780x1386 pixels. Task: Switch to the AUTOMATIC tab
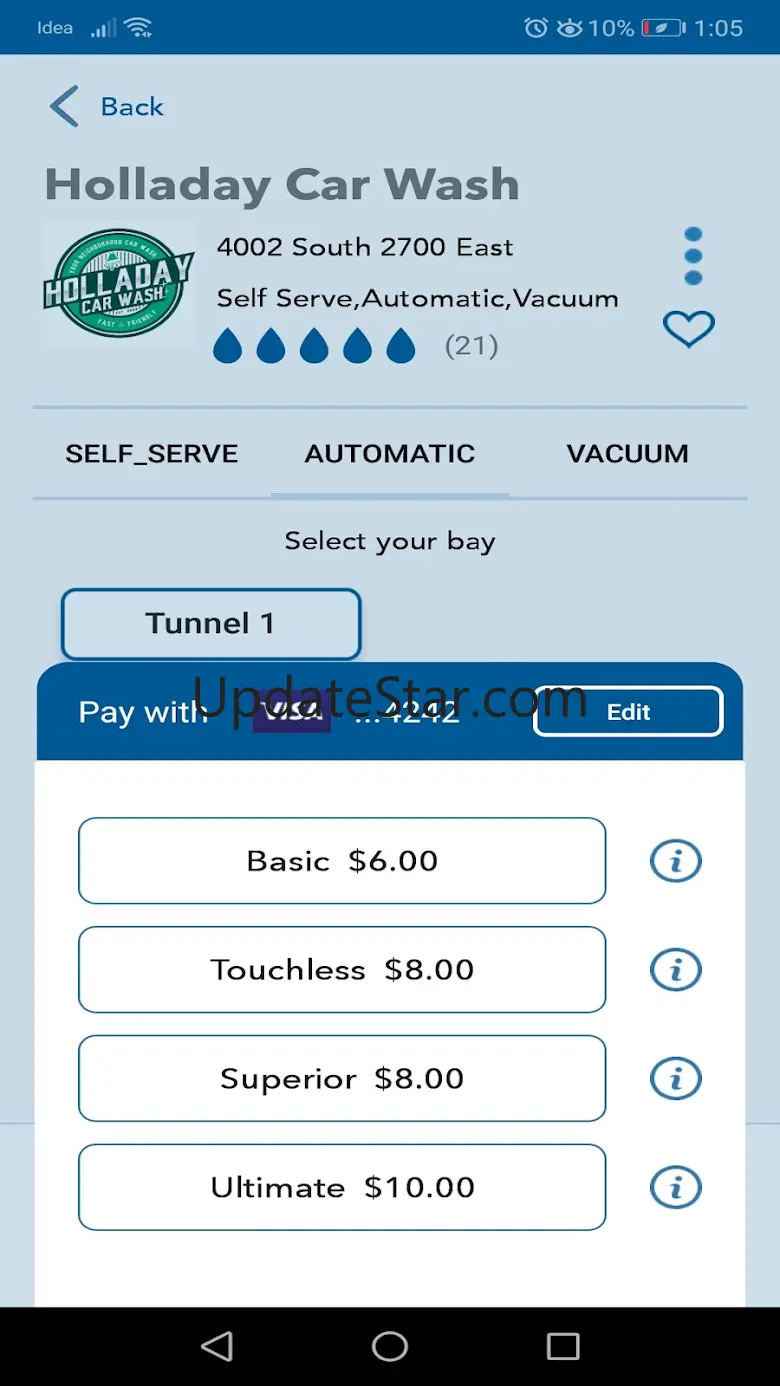(x=390, y=454)
